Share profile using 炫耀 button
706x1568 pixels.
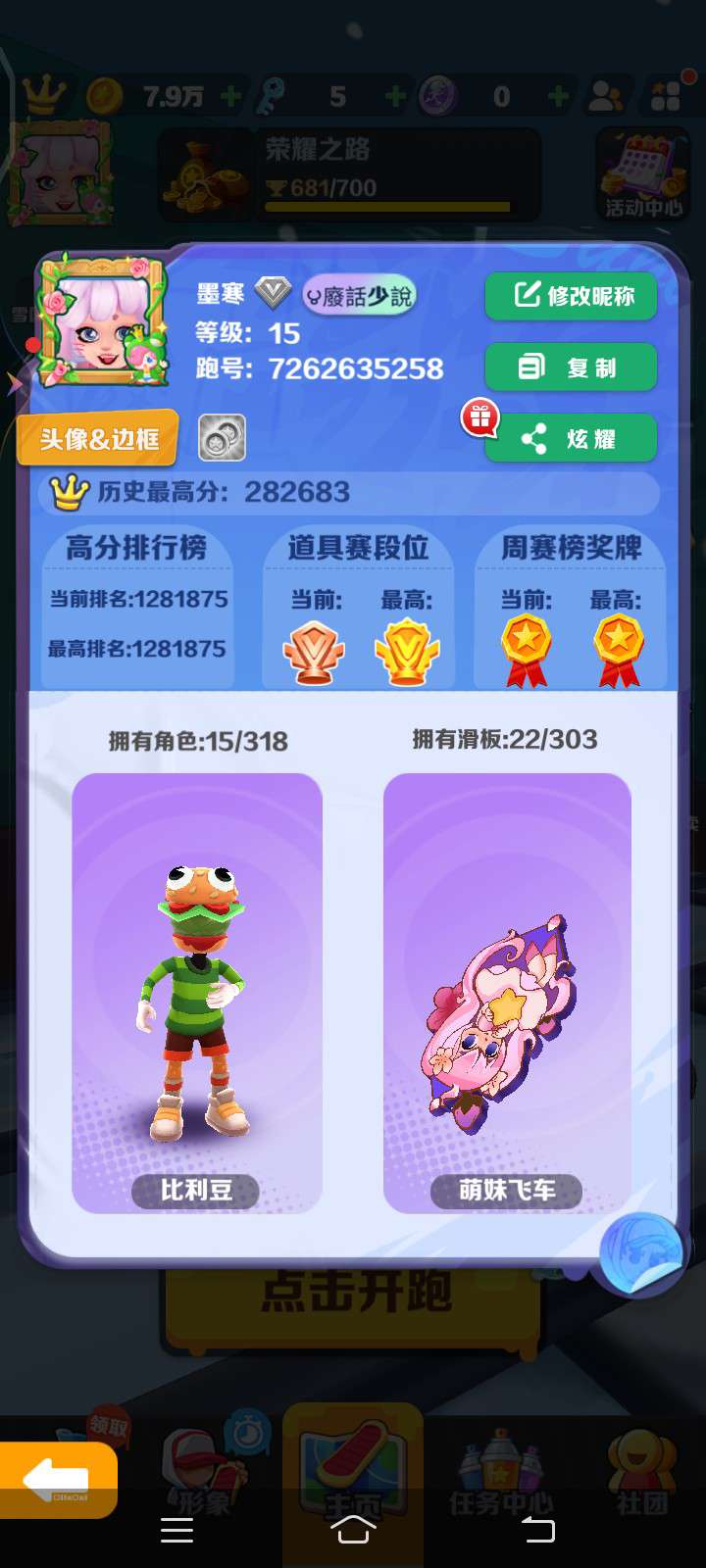[x=571, y=438]
